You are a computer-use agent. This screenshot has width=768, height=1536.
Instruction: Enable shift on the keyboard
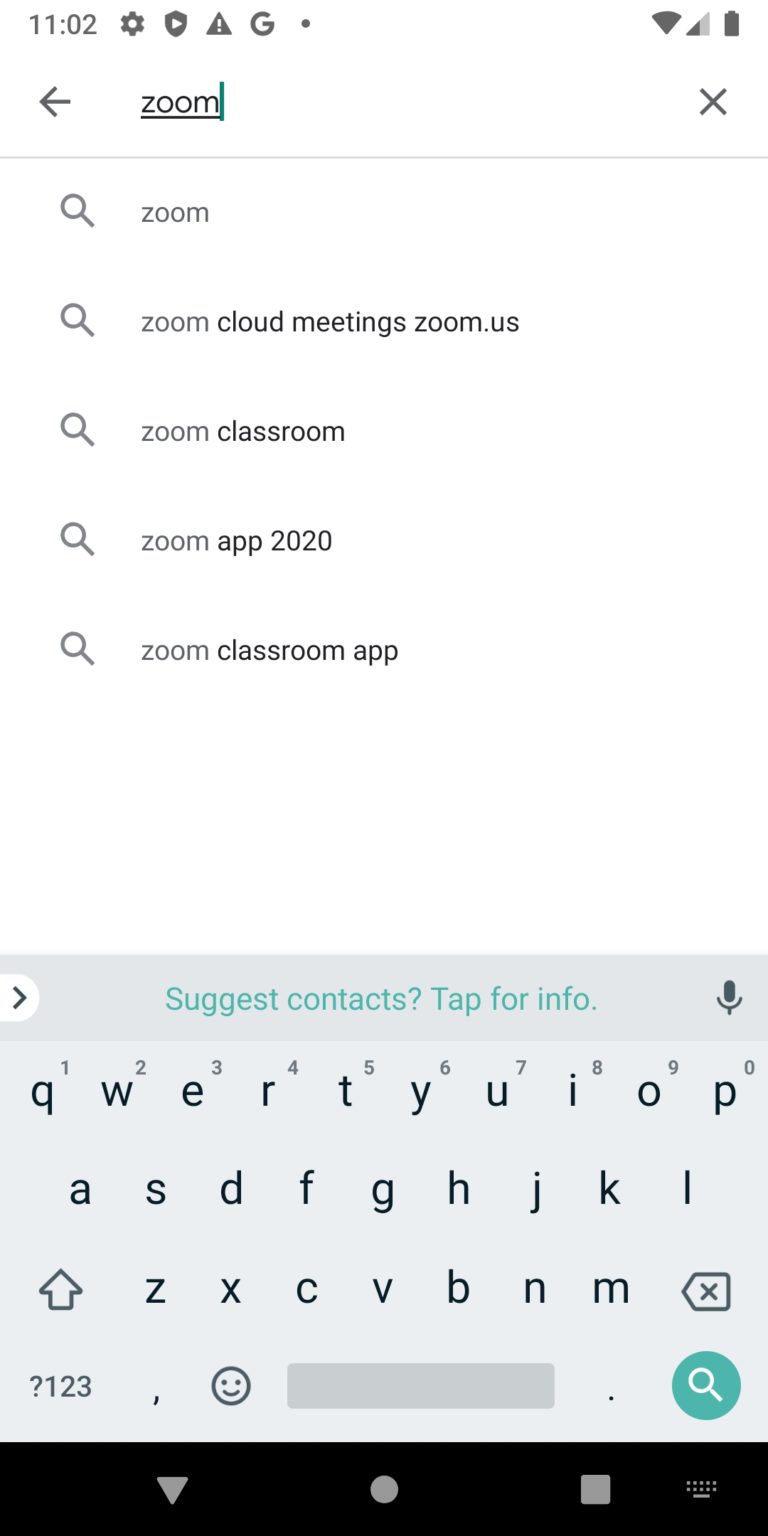60,1290
